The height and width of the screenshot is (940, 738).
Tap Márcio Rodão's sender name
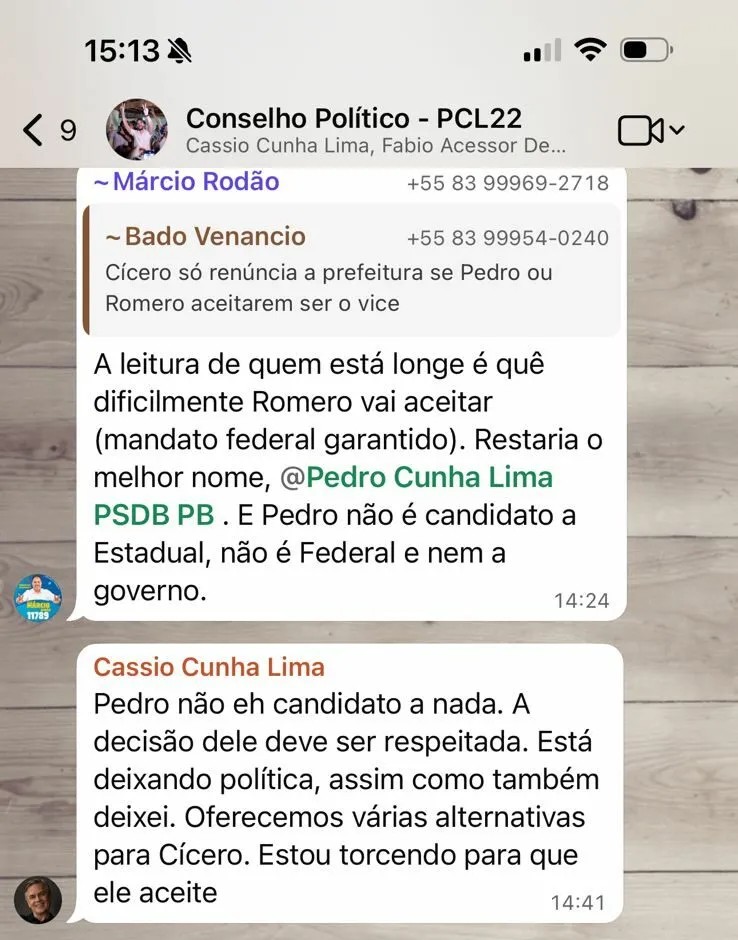coord(195,182)
